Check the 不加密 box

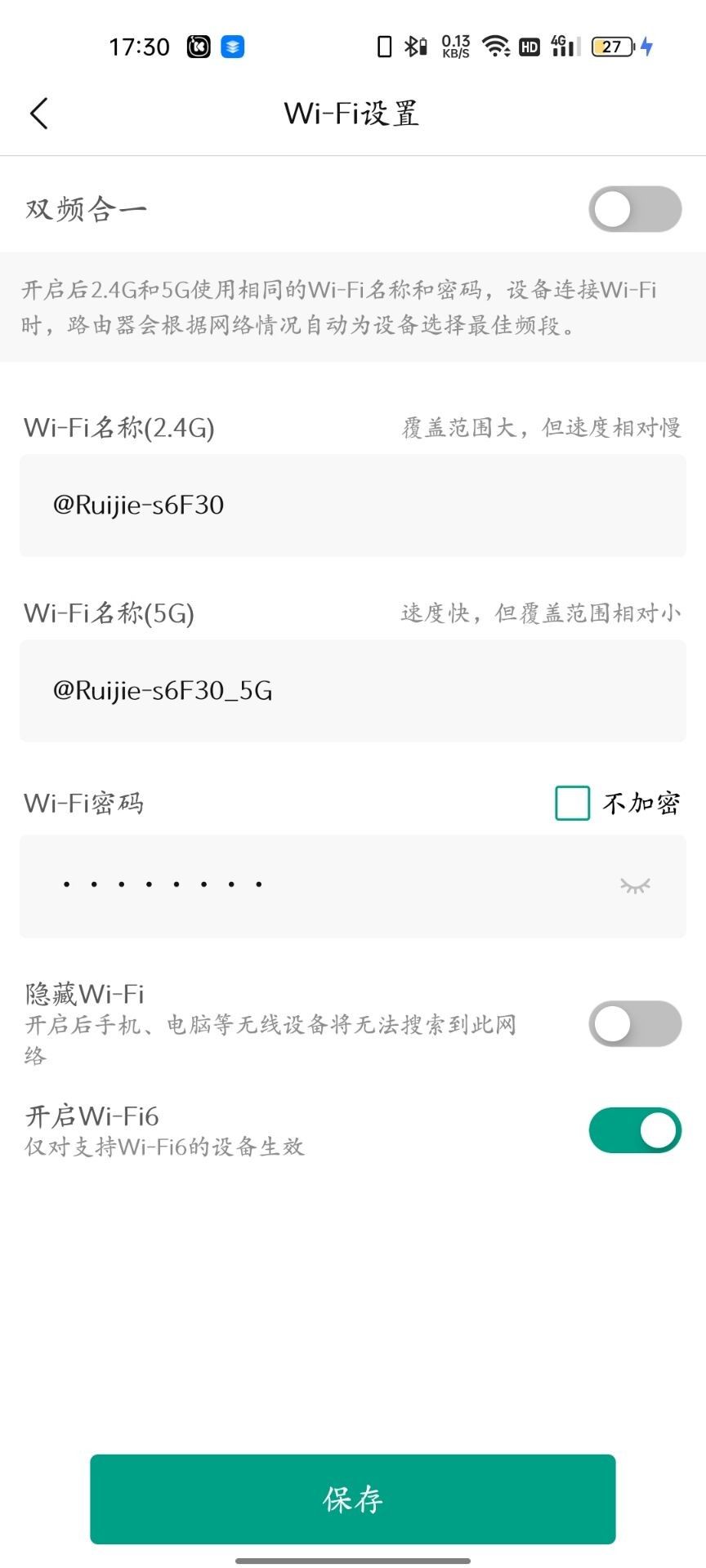click(572, 803)
